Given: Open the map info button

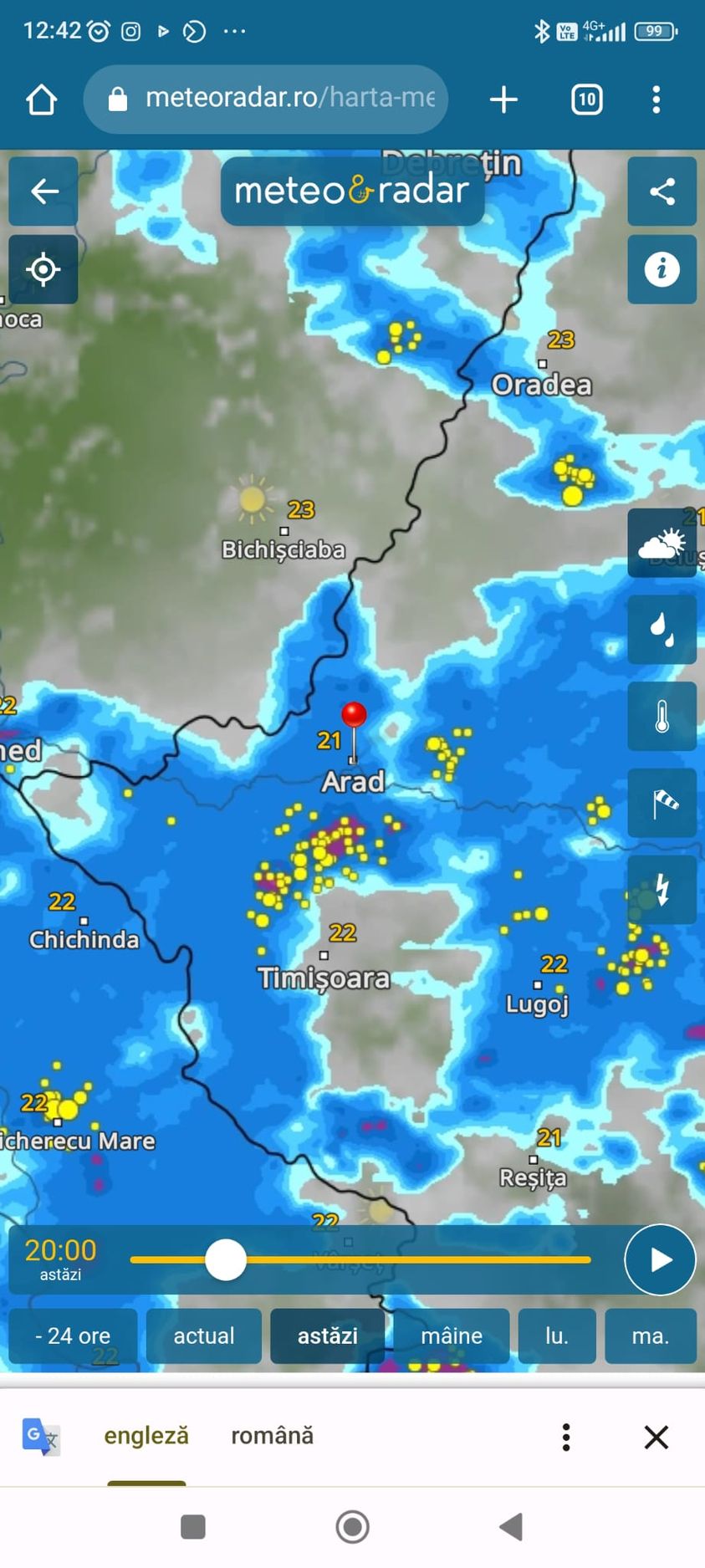Looking at the screenshot, I should pos(662,269).
